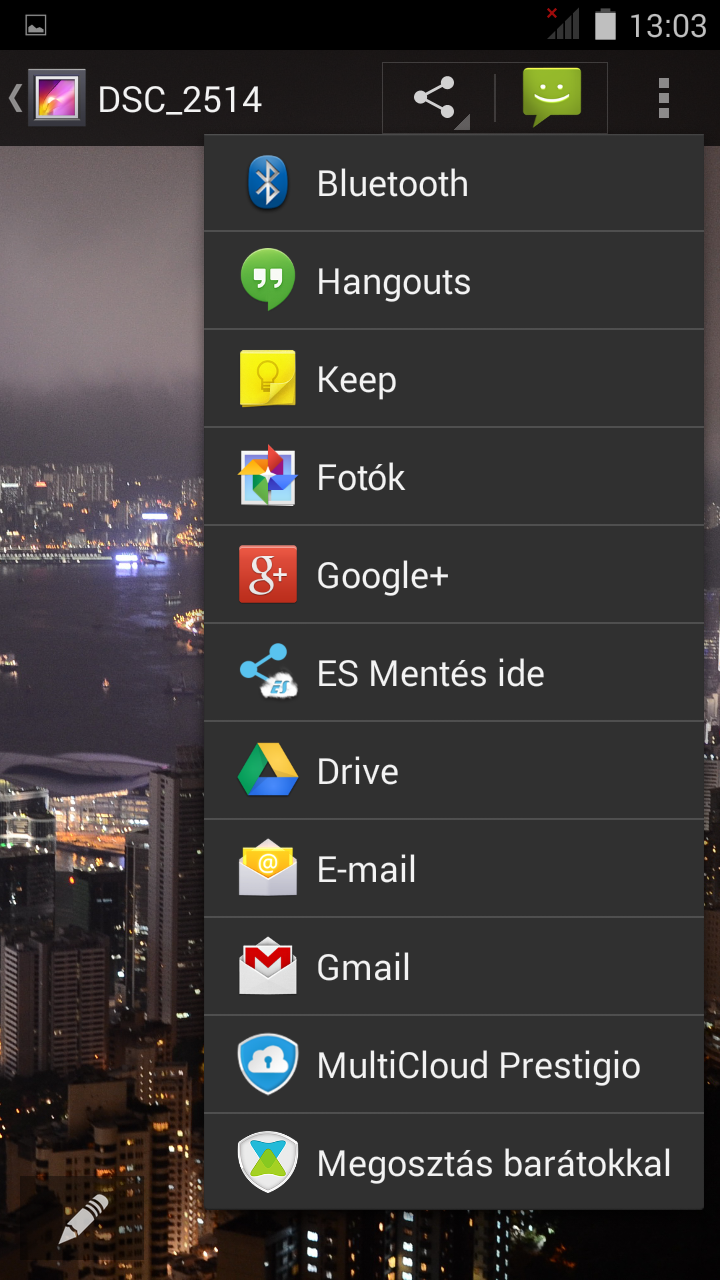Choose Keep from the share list
720x1280 pixels.
click(x=454, y=380)
